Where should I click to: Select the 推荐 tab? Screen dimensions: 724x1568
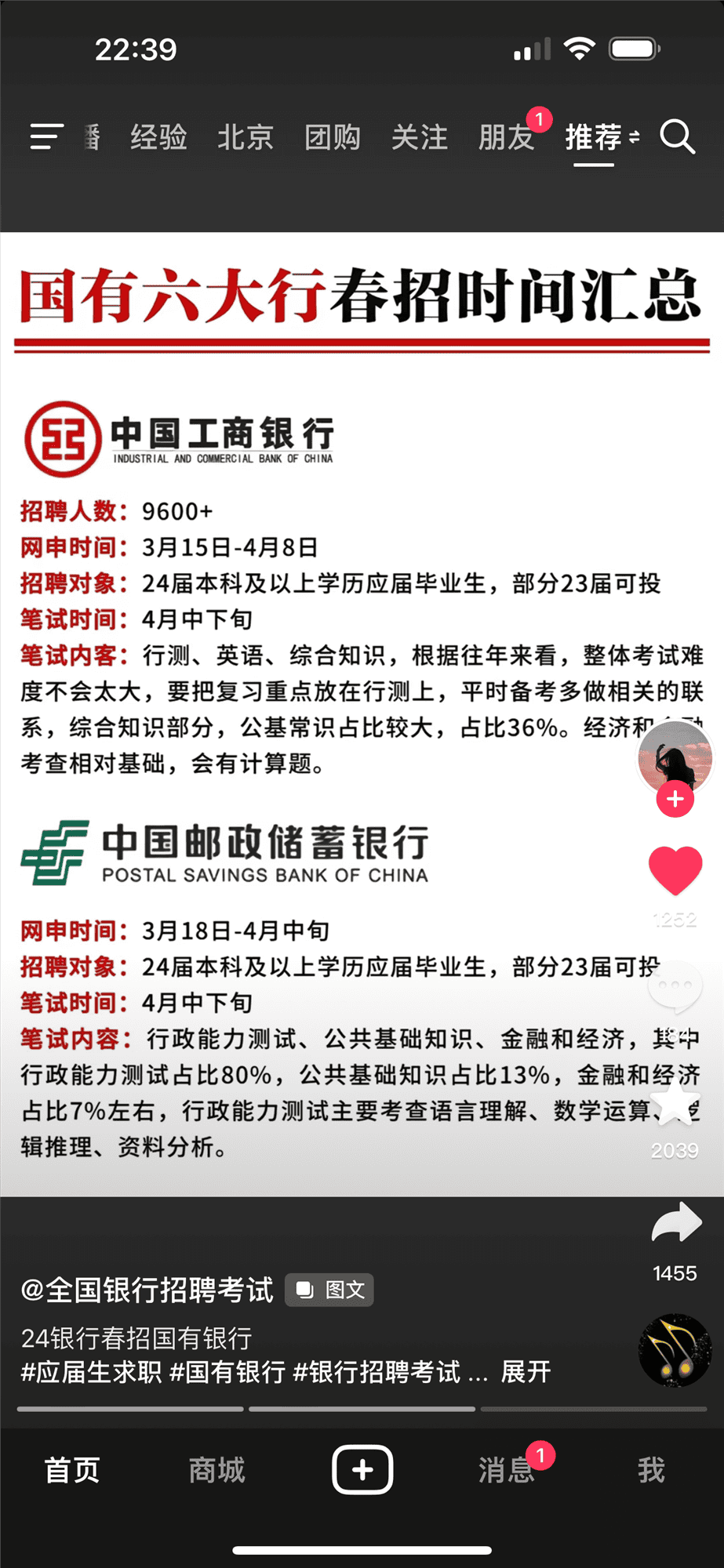(594, 137)
